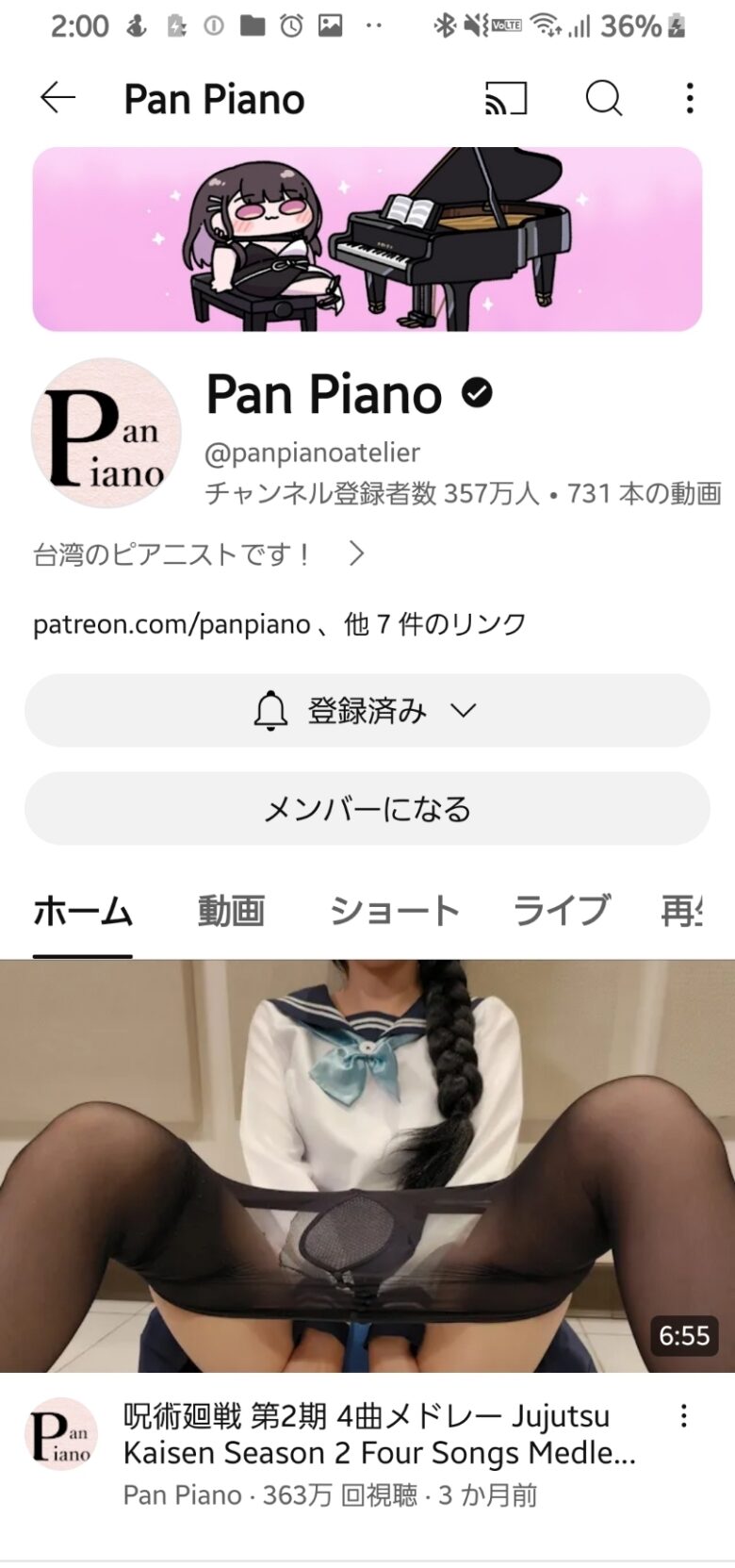Tap the メンバーになる button

pos(367,809)
